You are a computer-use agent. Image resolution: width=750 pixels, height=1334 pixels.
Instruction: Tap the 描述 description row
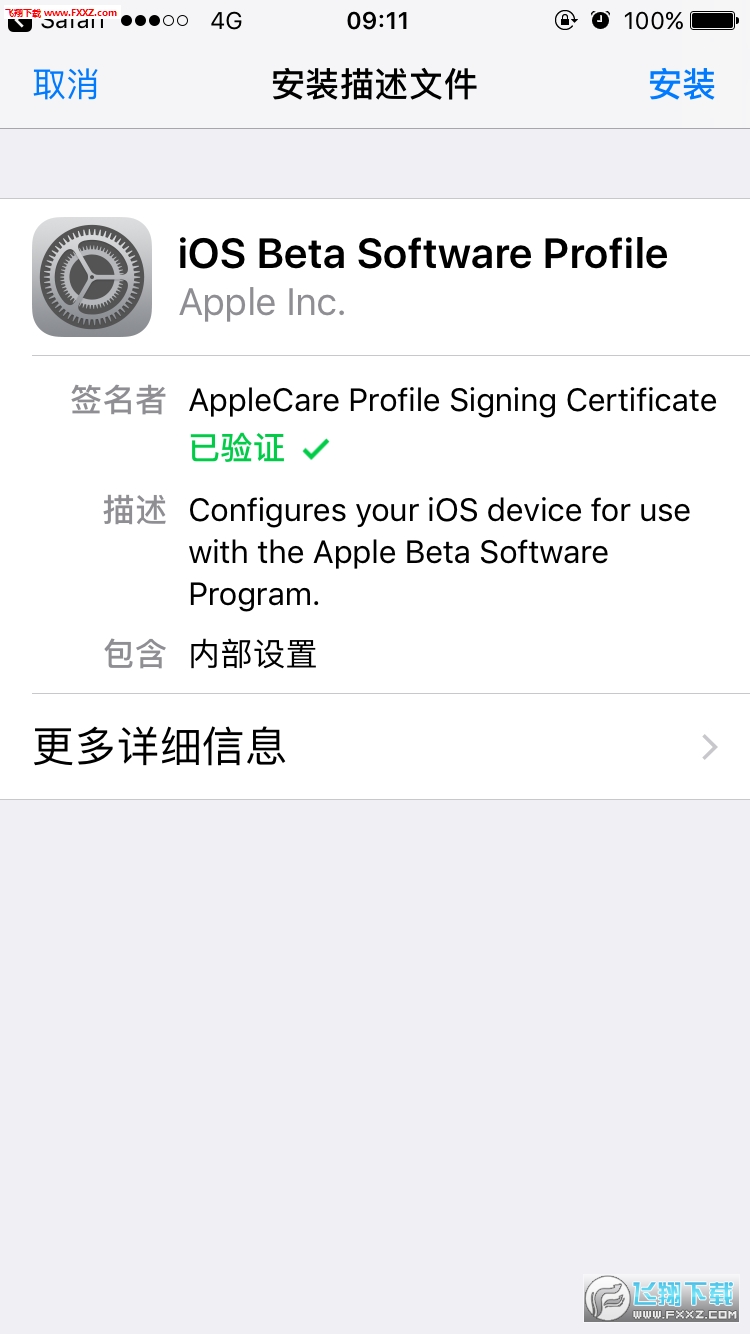tap(400, 551)
